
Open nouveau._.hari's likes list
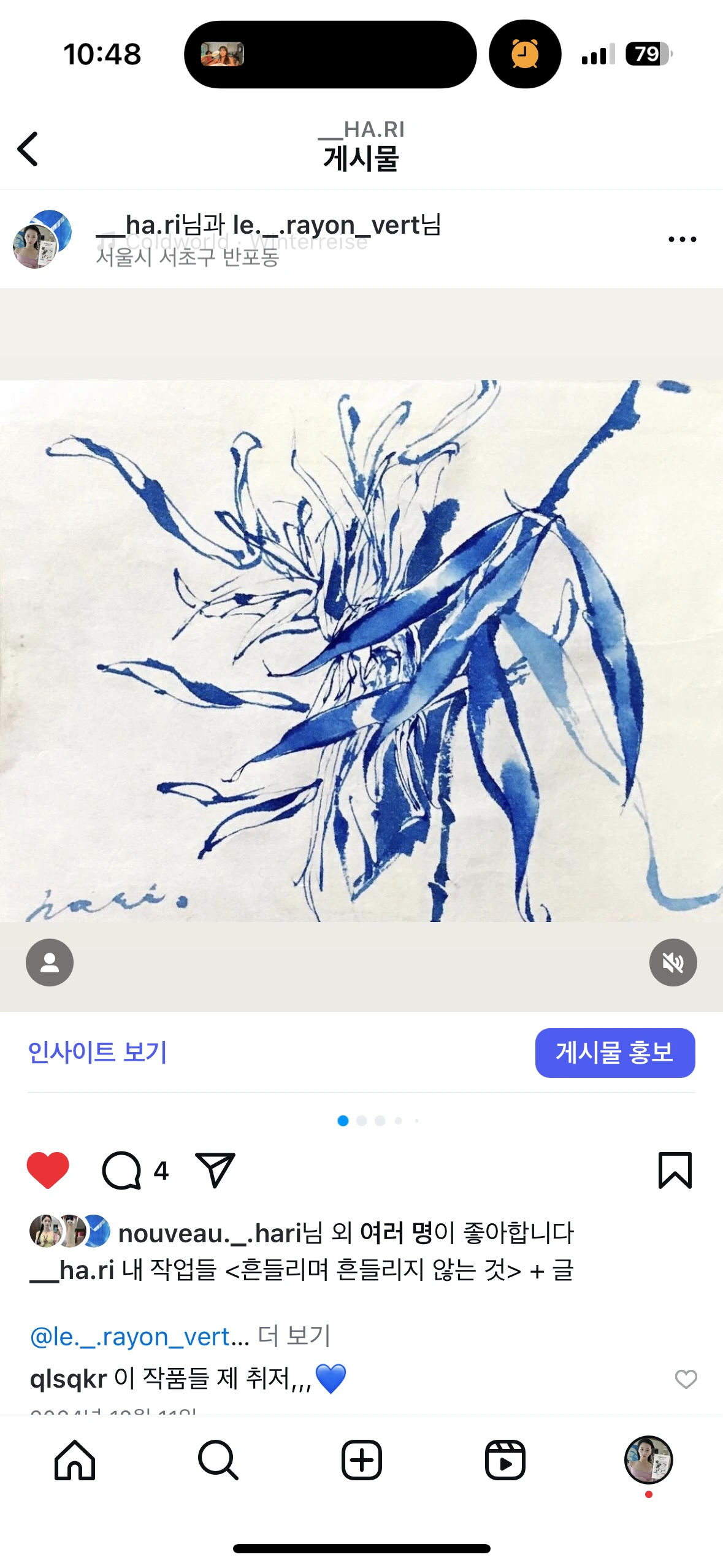tap(211, 1230)
